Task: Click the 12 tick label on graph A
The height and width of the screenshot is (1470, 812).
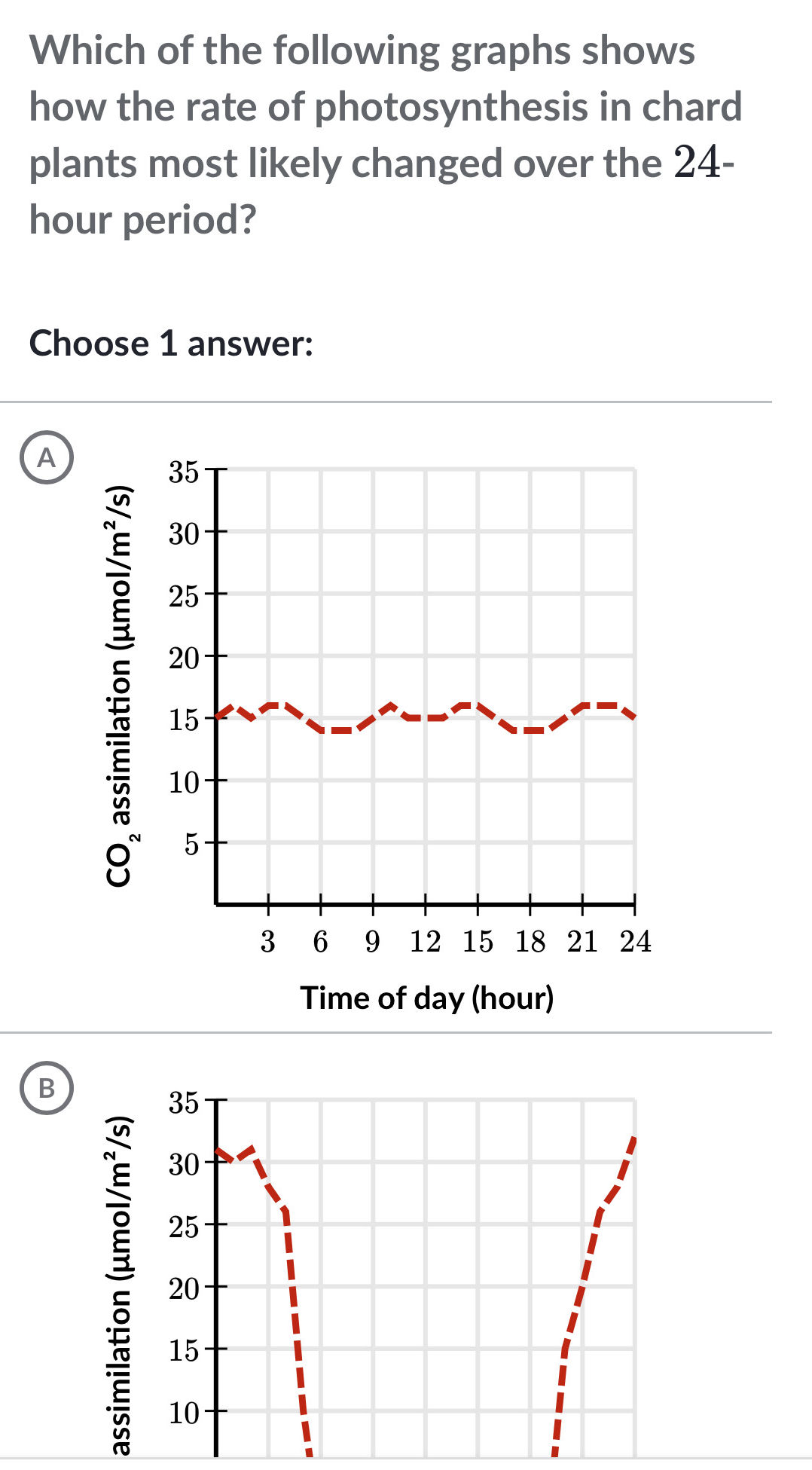Action: pyautogui.click(x=426, y=940)
